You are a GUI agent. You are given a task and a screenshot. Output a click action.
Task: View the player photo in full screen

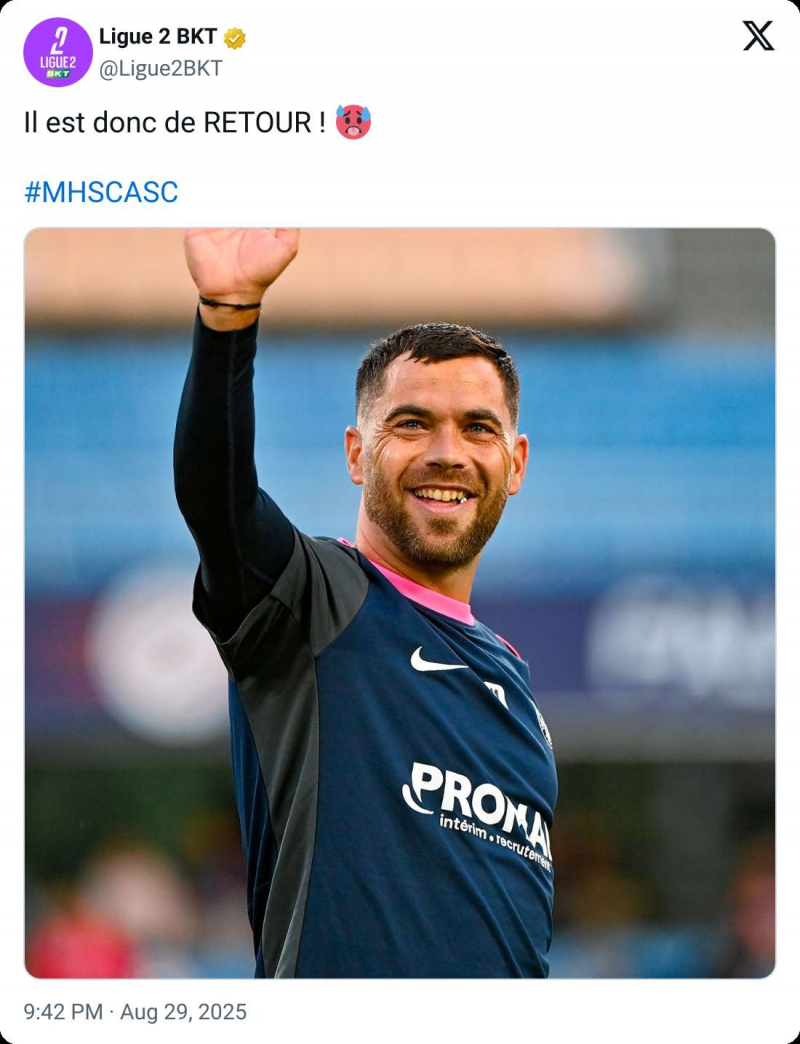[399, 602]
